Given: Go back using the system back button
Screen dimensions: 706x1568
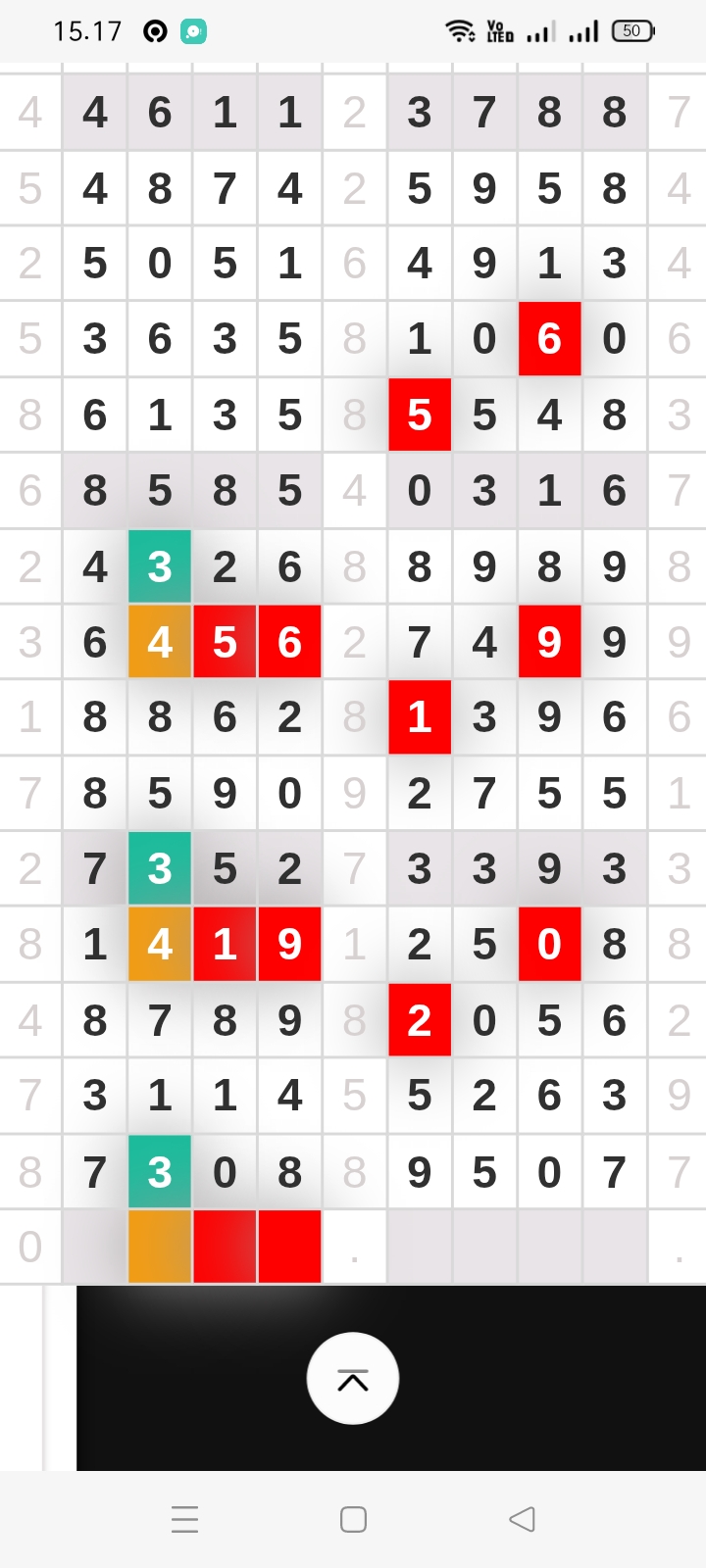Looking at the screenshot, I should [522, 1519].
